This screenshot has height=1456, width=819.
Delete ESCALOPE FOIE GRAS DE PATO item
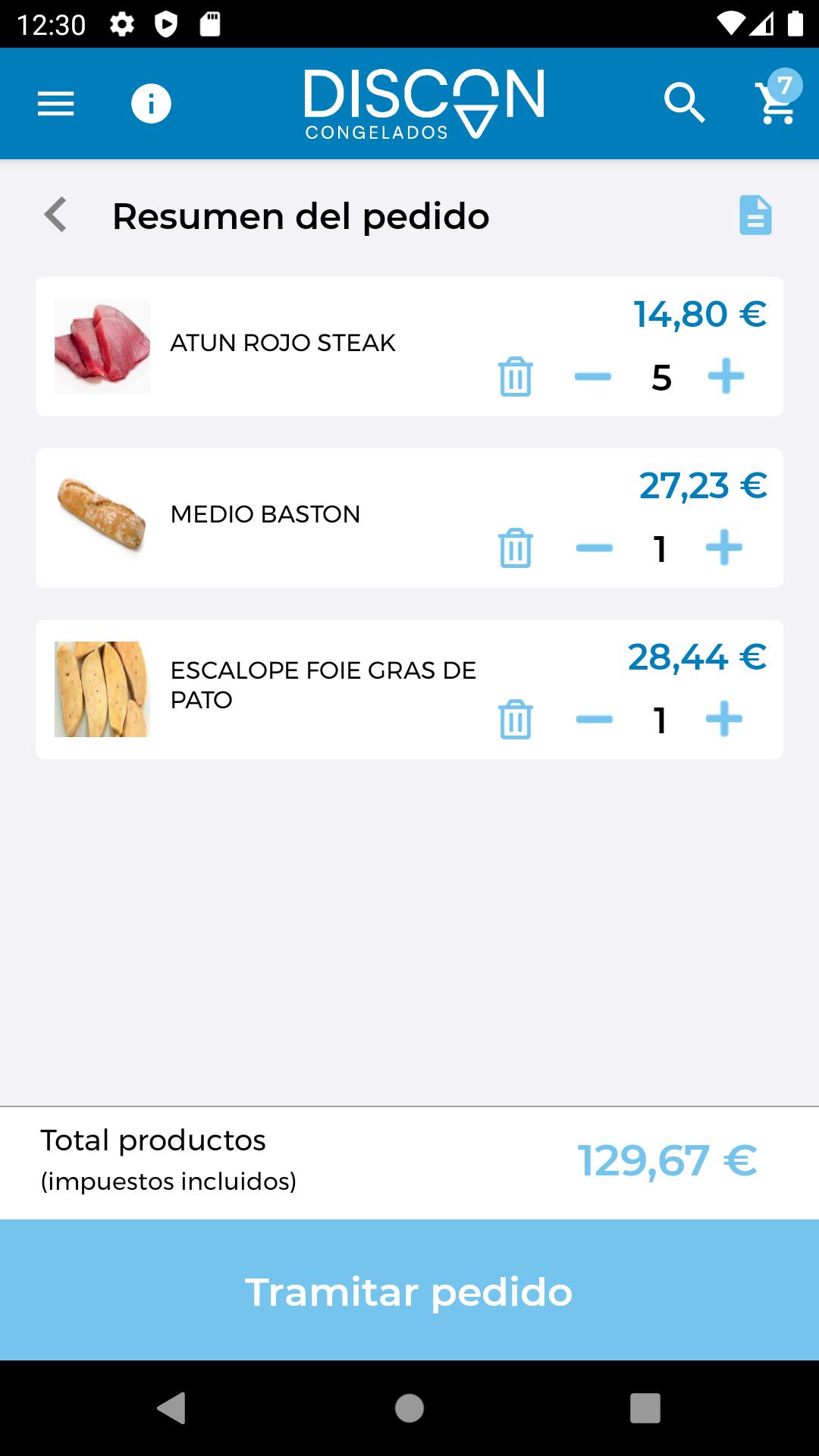(x=516, y=719)
